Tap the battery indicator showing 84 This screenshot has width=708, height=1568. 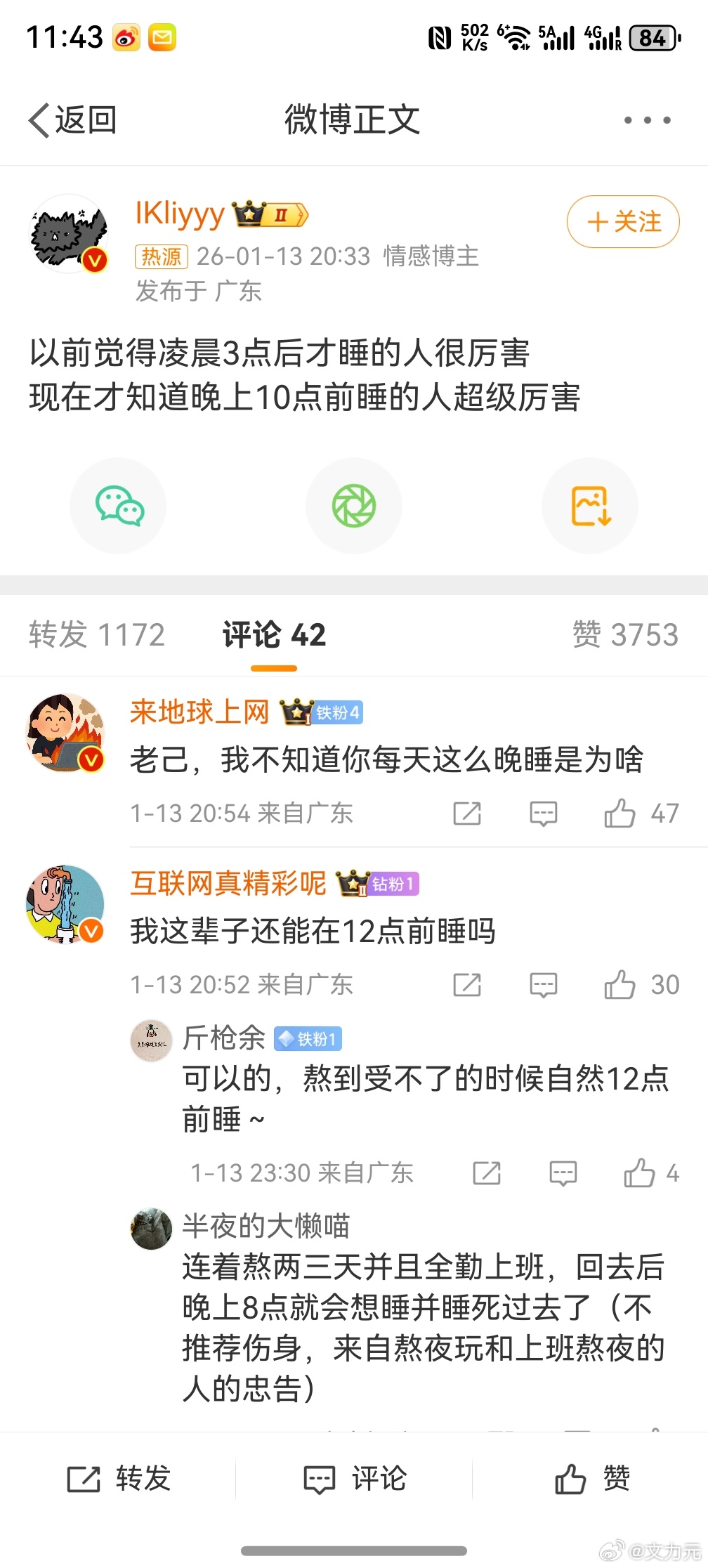pos(652,38)
